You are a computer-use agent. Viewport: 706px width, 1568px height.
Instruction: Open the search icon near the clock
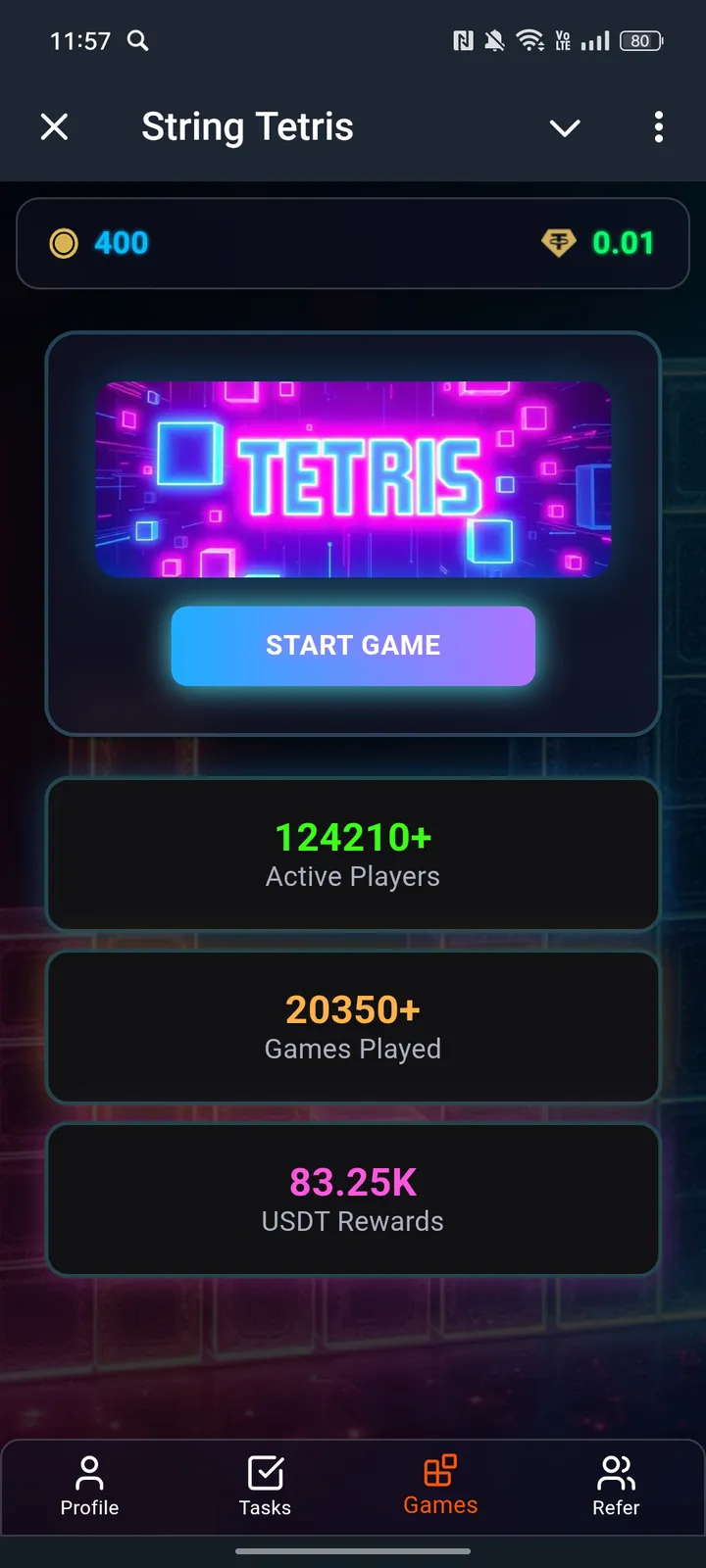[137, 41]
